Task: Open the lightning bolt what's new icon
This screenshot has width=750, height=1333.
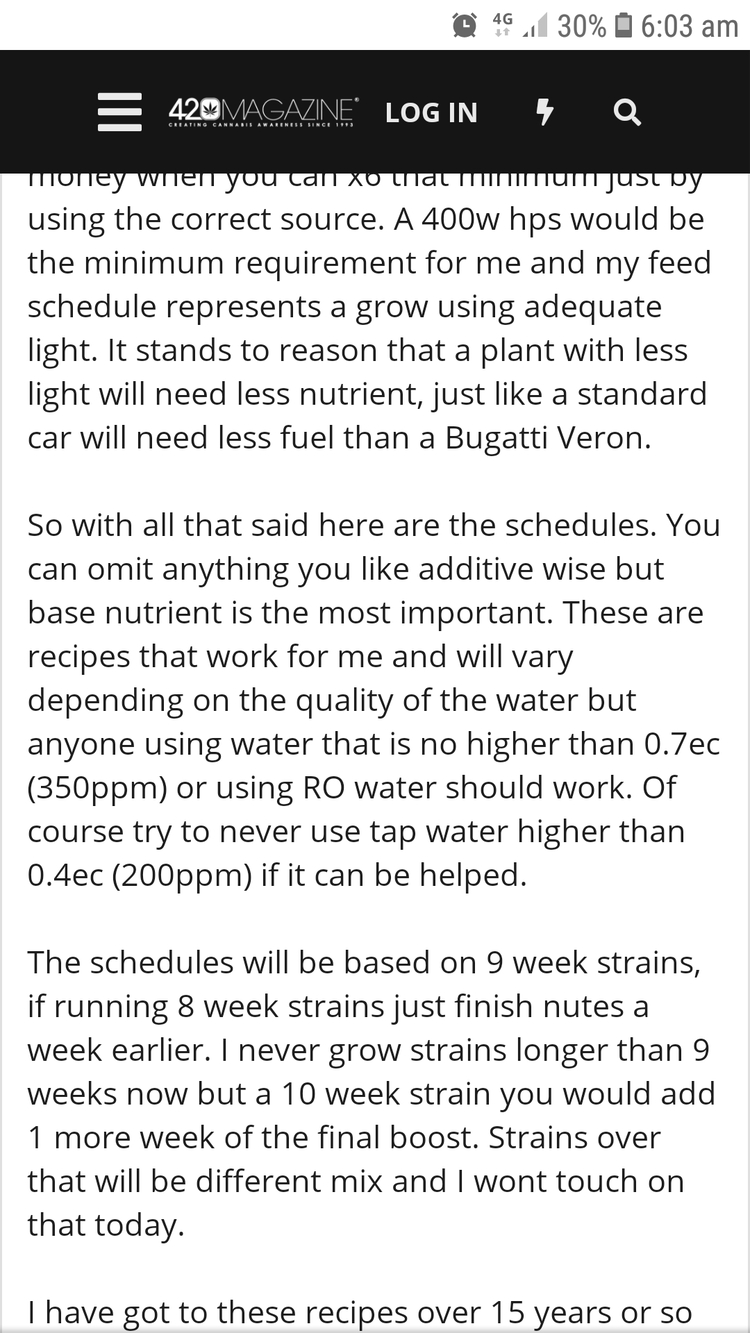Action: coord(545,112)
